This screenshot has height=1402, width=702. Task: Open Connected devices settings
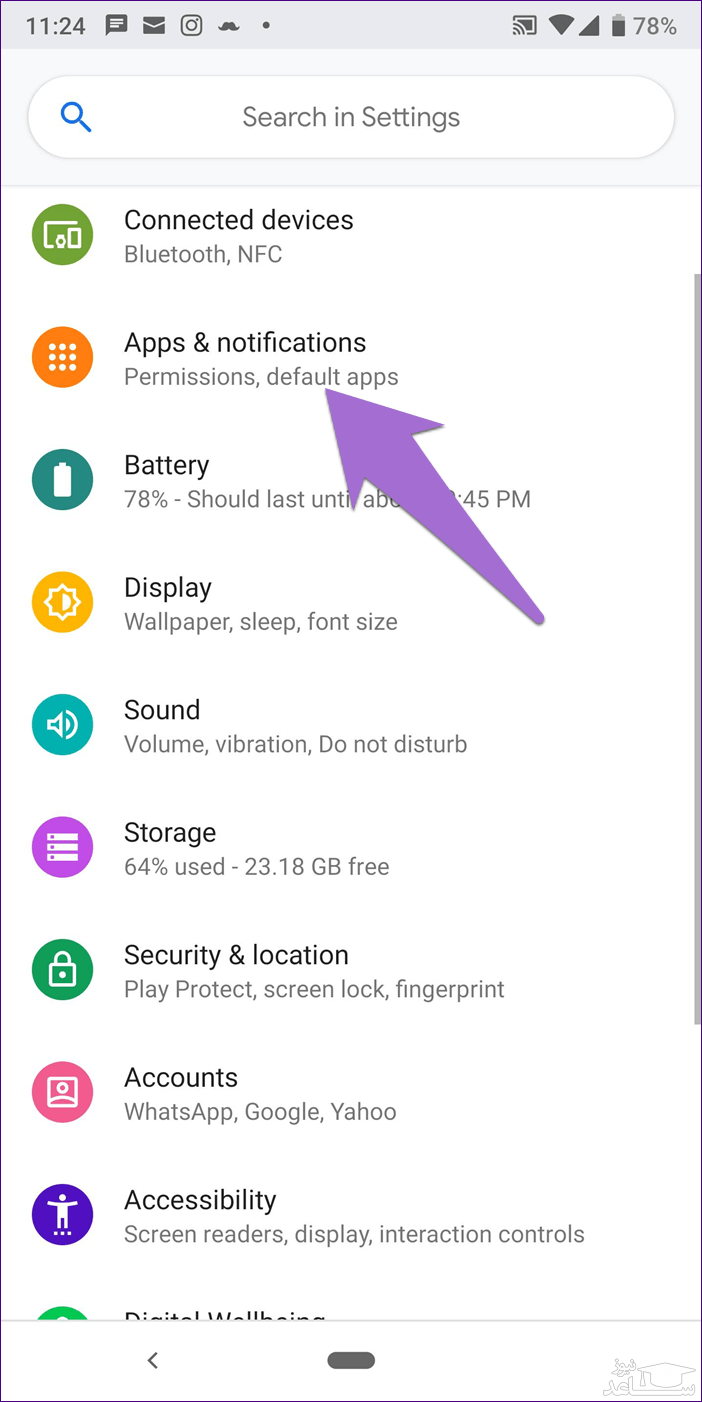pos(238,236)
